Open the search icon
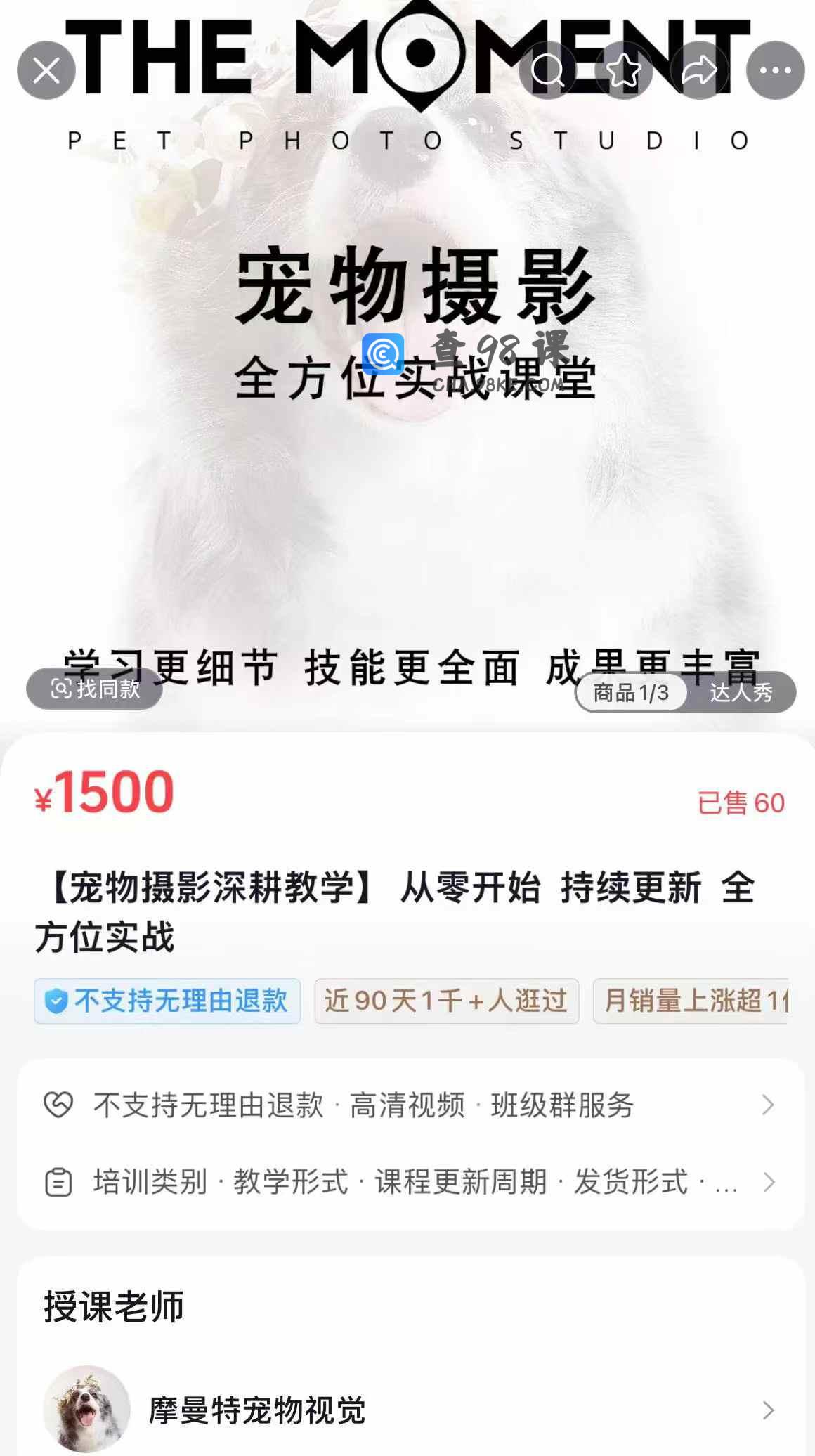Image resolution: width=815 pixels, height=1456 pixels. click(x=548, y=70)
